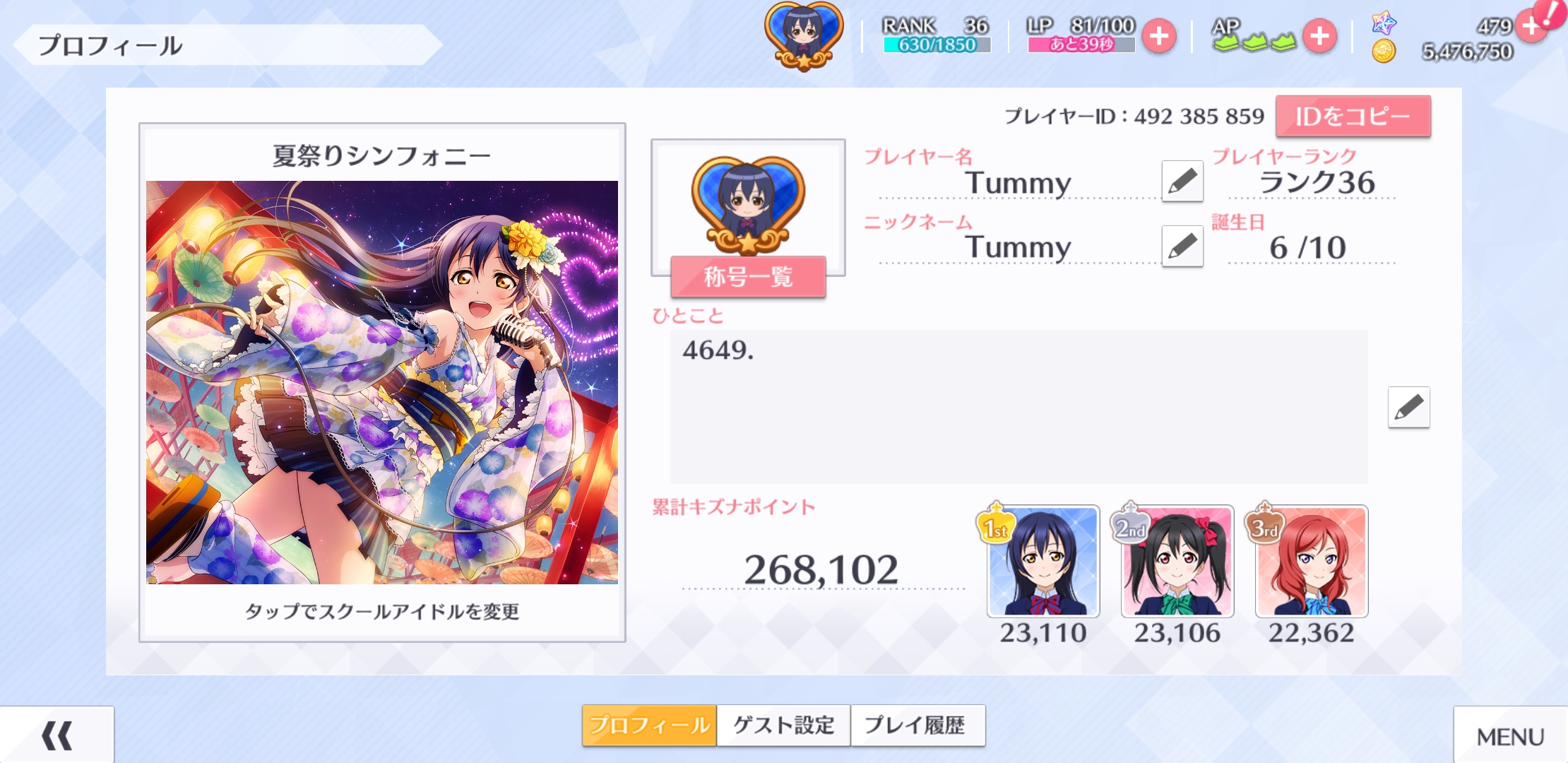Add AP with the plus button
This screenshot has height=763, width=1568.
1319,36
